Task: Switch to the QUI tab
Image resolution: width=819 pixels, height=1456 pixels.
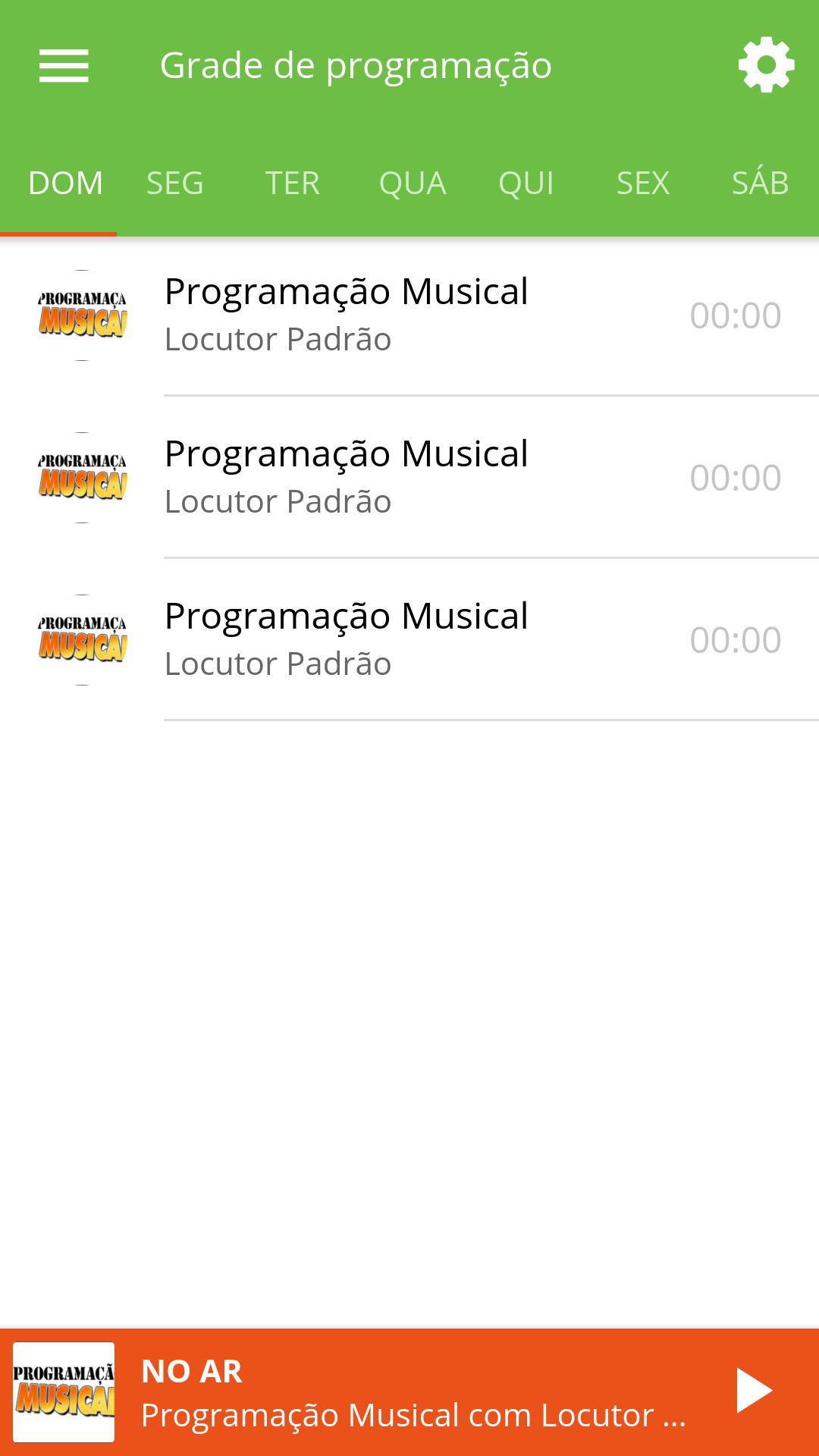Action: 526,184
